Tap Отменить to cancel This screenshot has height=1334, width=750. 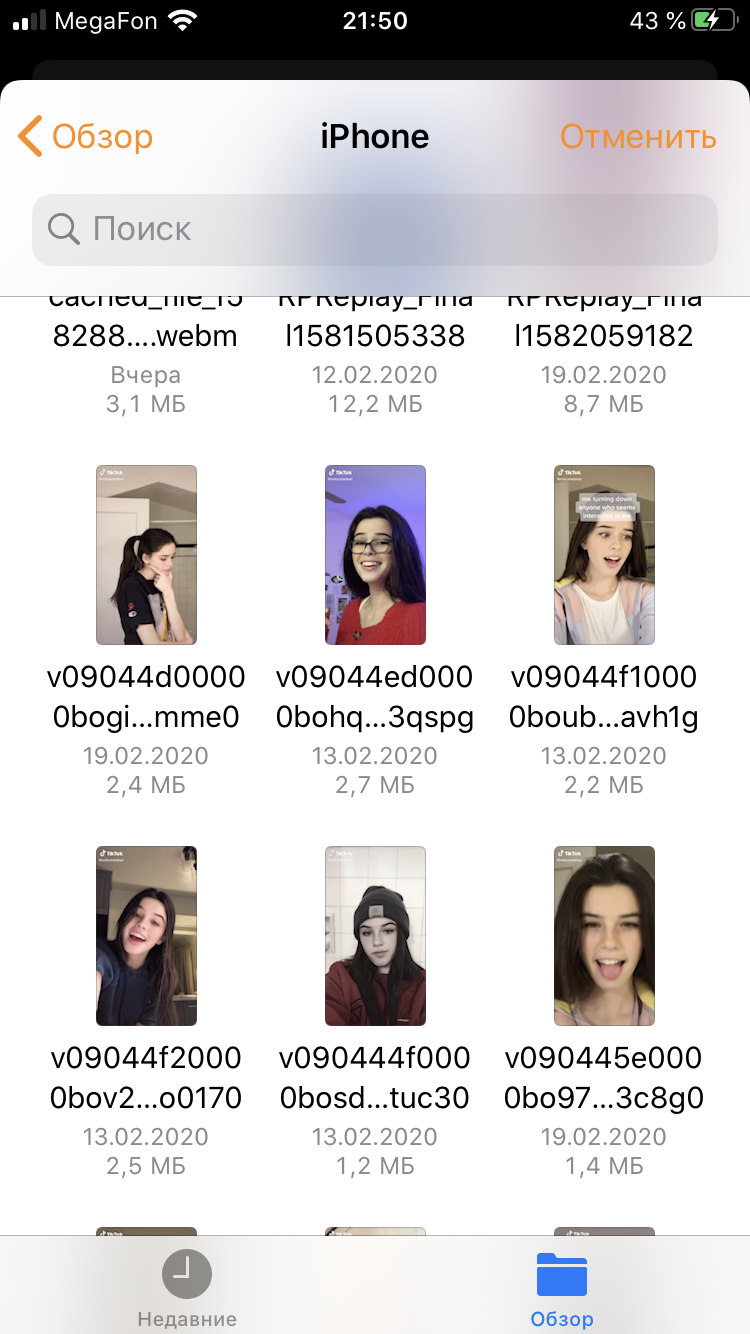[x=638, y=137]
